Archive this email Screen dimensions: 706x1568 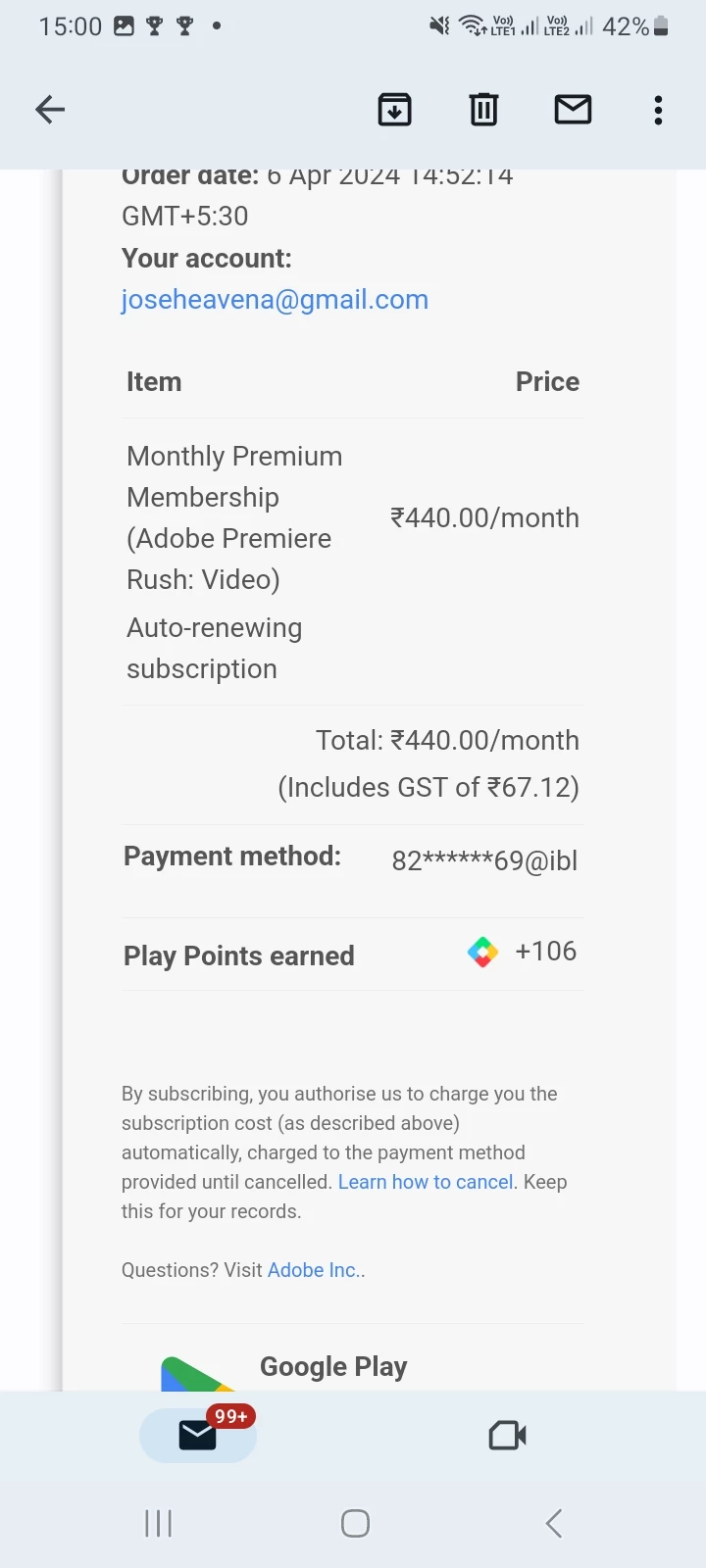pyautogui.click(x=394, y=110)
